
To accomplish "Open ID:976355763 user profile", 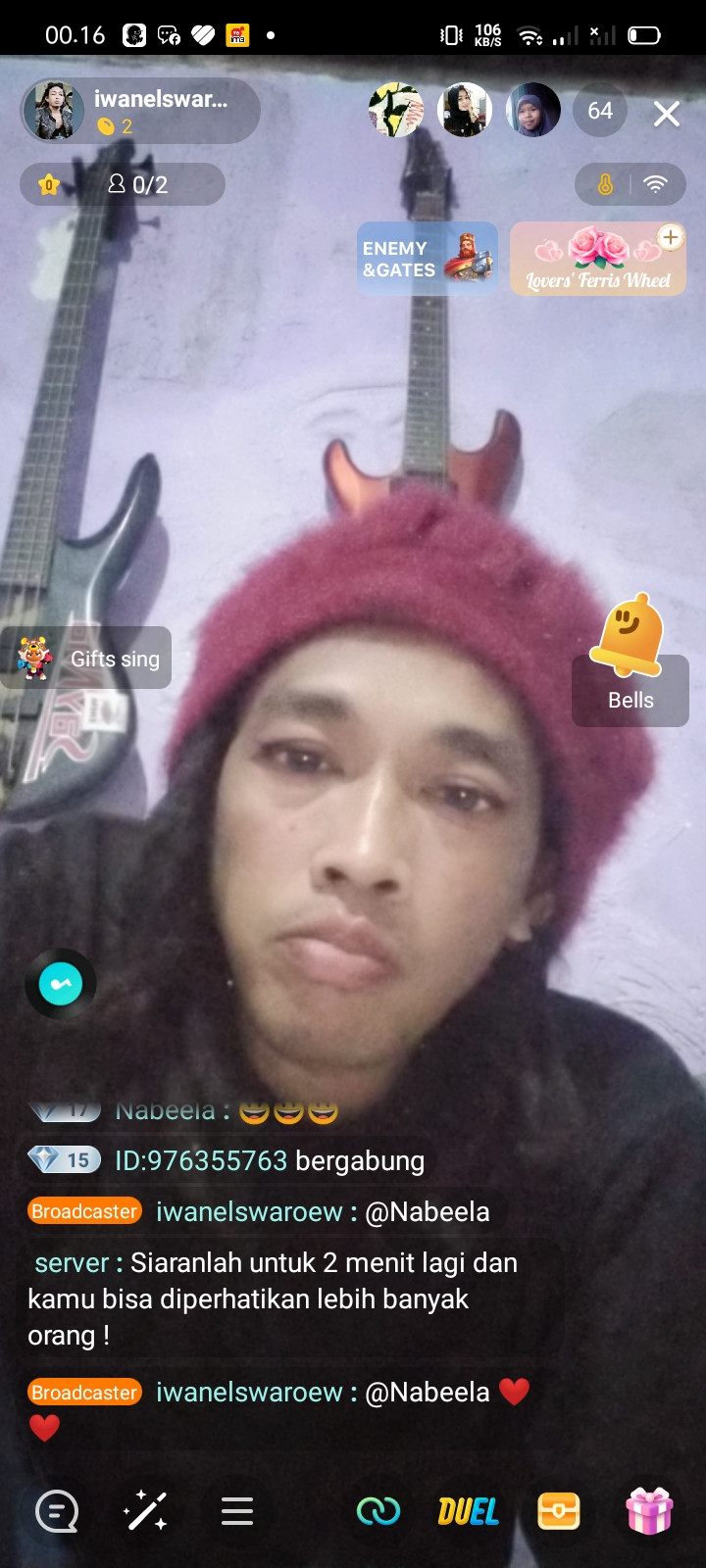I will [x=201, y=1160].
